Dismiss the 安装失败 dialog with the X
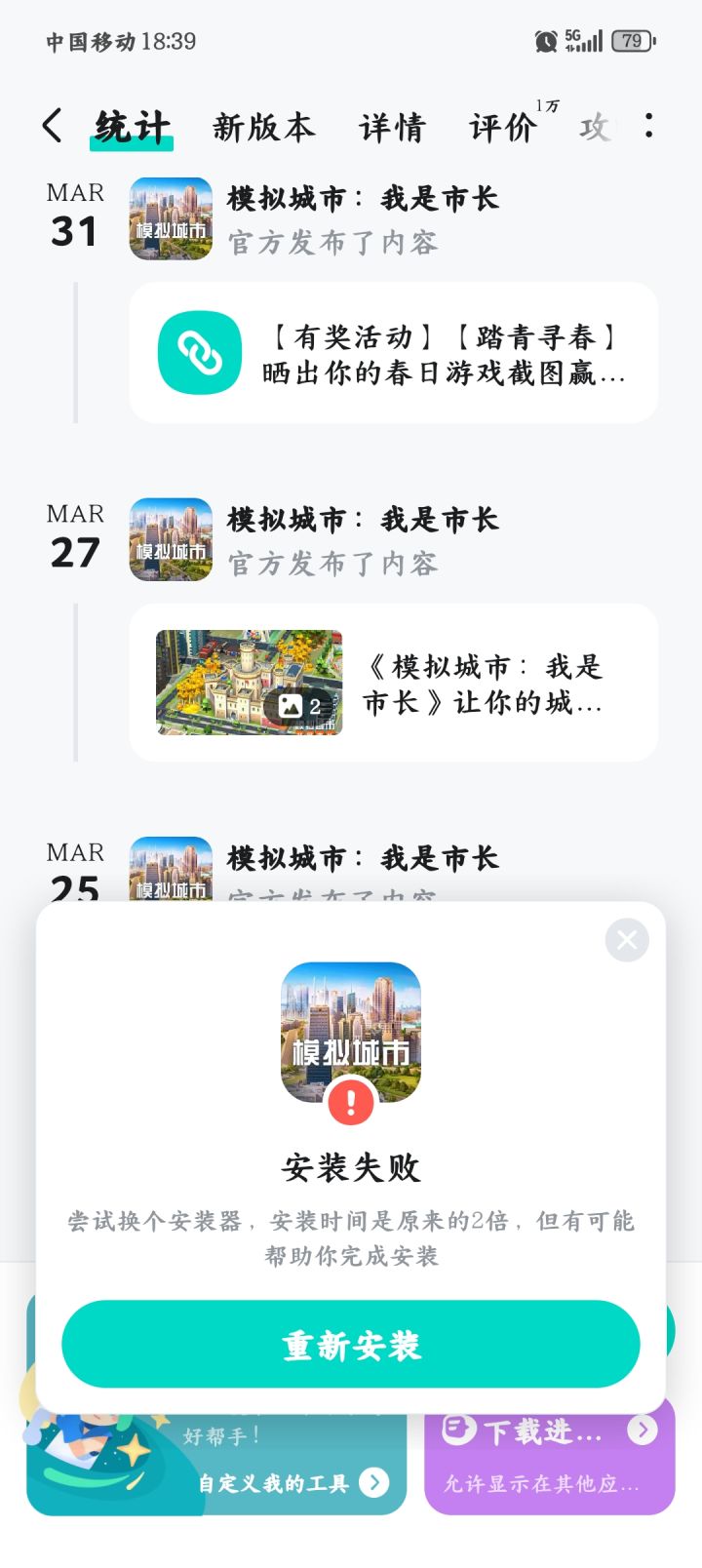 point(627,940)
